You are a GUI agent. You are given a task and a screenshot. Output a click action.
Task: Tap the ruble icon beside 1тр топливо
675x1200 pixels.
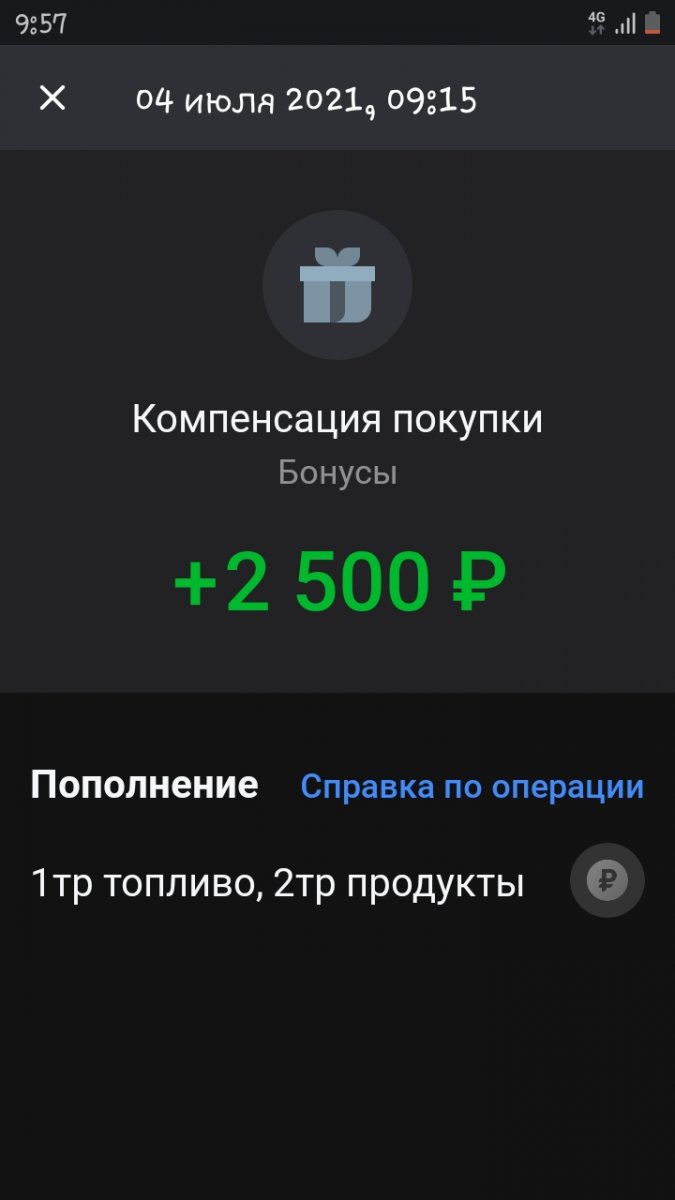607,881
